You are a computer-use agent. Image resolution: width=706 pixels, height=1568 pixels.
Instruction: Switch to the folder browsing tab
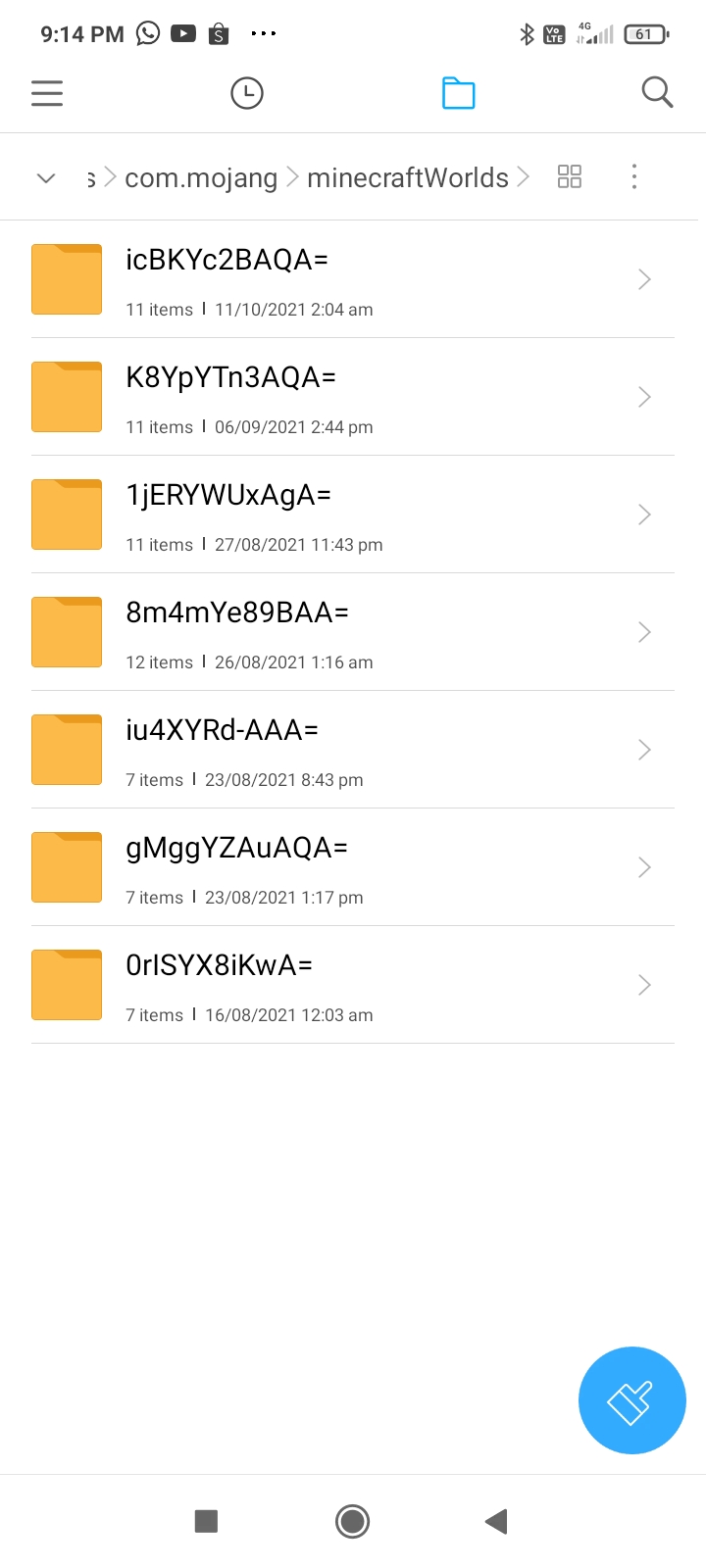pyautogui.click(x=458, y=93)
